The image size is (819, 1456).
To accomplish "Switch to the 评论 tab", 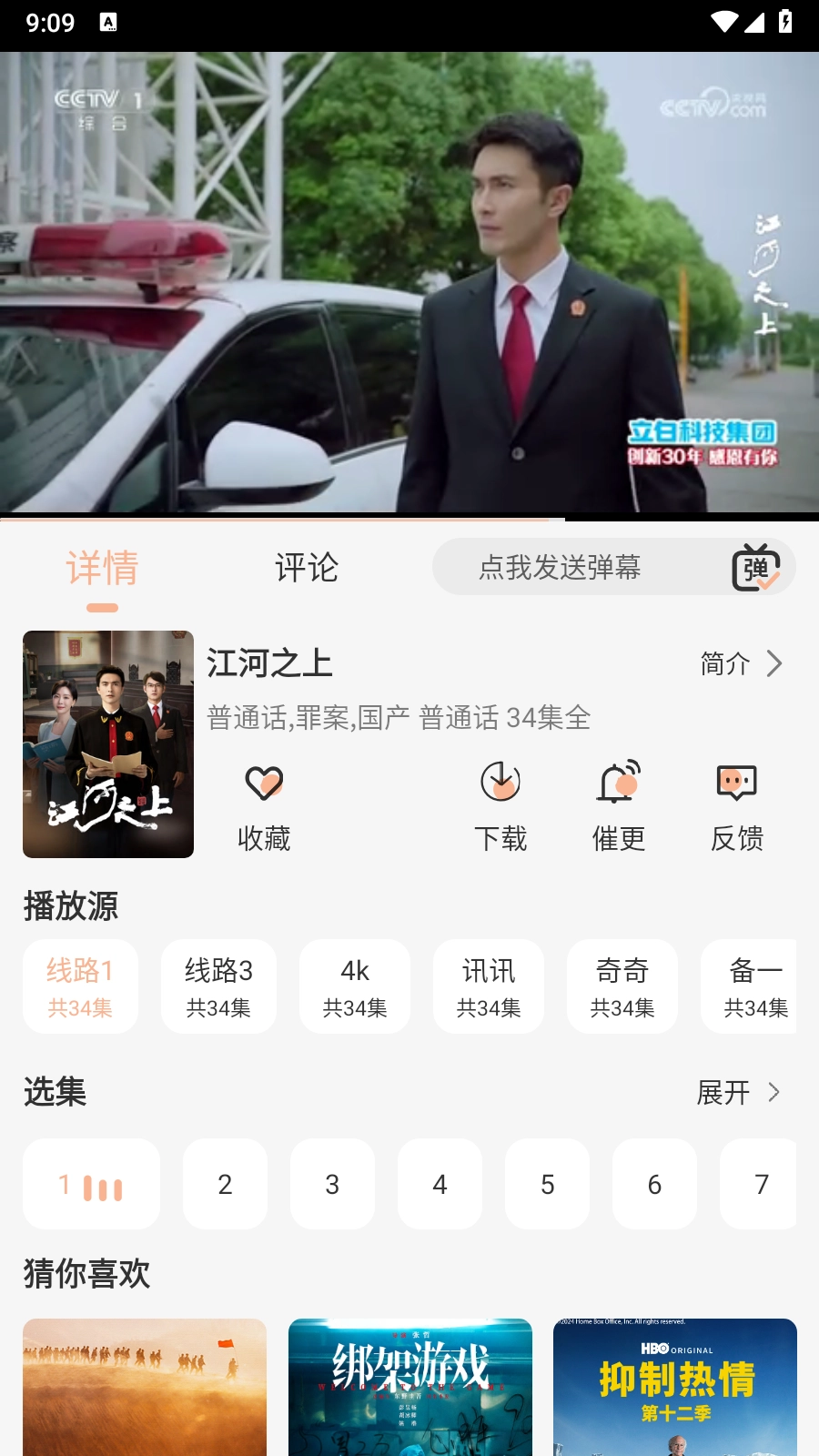I will [x=307, y=568].
